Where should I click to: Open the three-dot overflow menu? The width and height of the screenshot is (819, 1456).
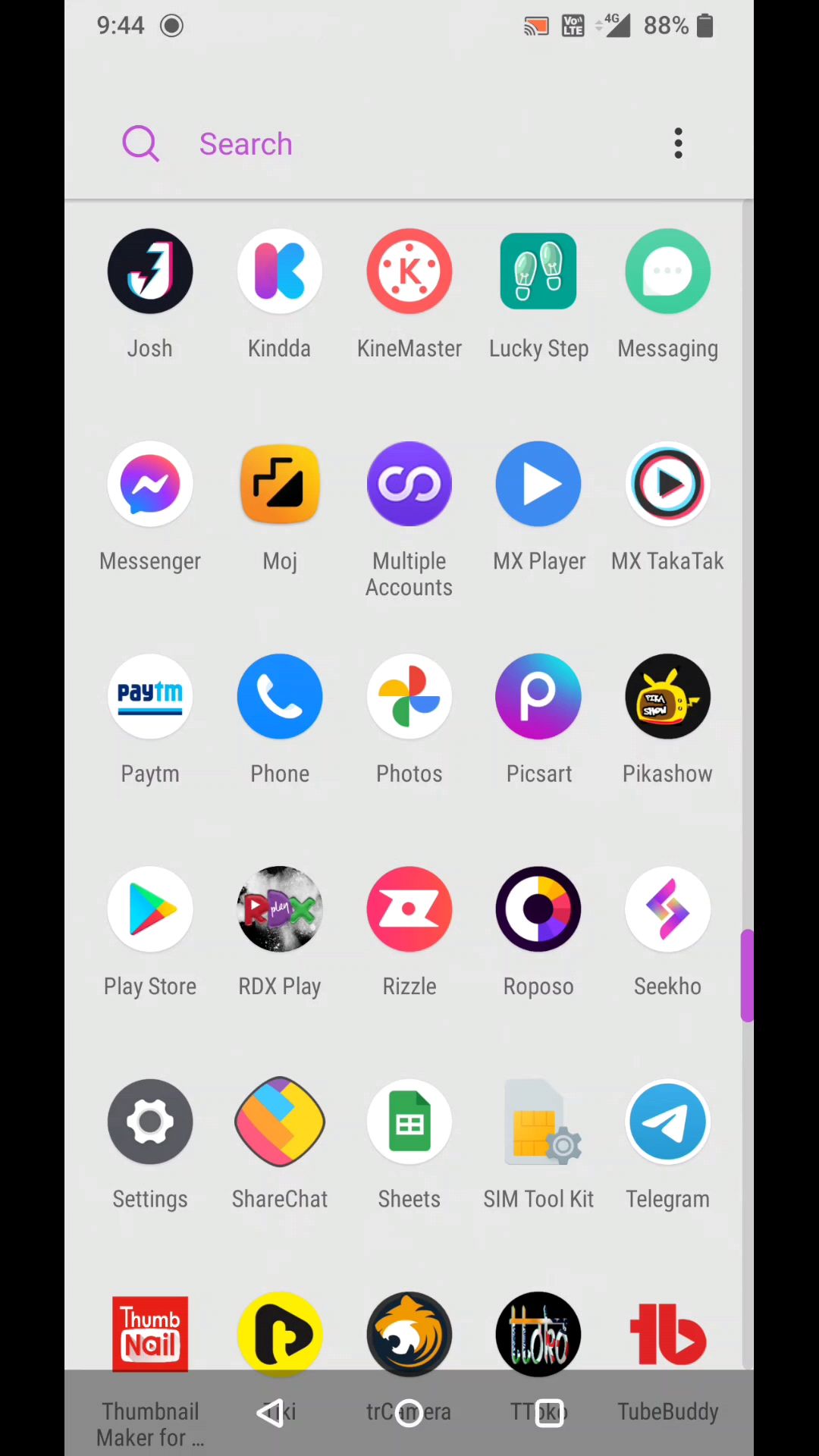tap(678, 144)
